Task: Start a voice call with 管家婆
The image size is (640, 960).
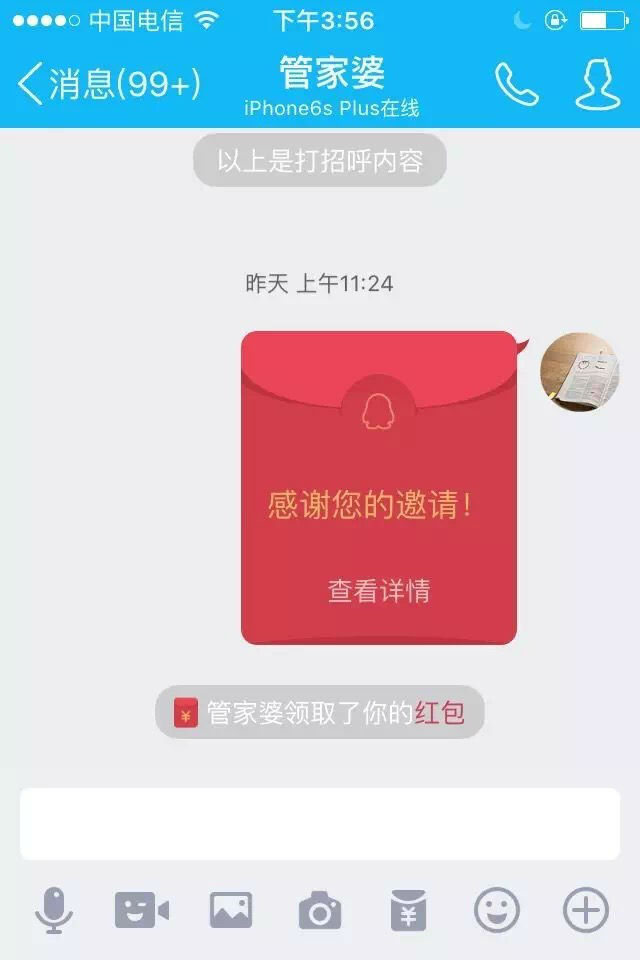Action: click(x=516, y=85)
